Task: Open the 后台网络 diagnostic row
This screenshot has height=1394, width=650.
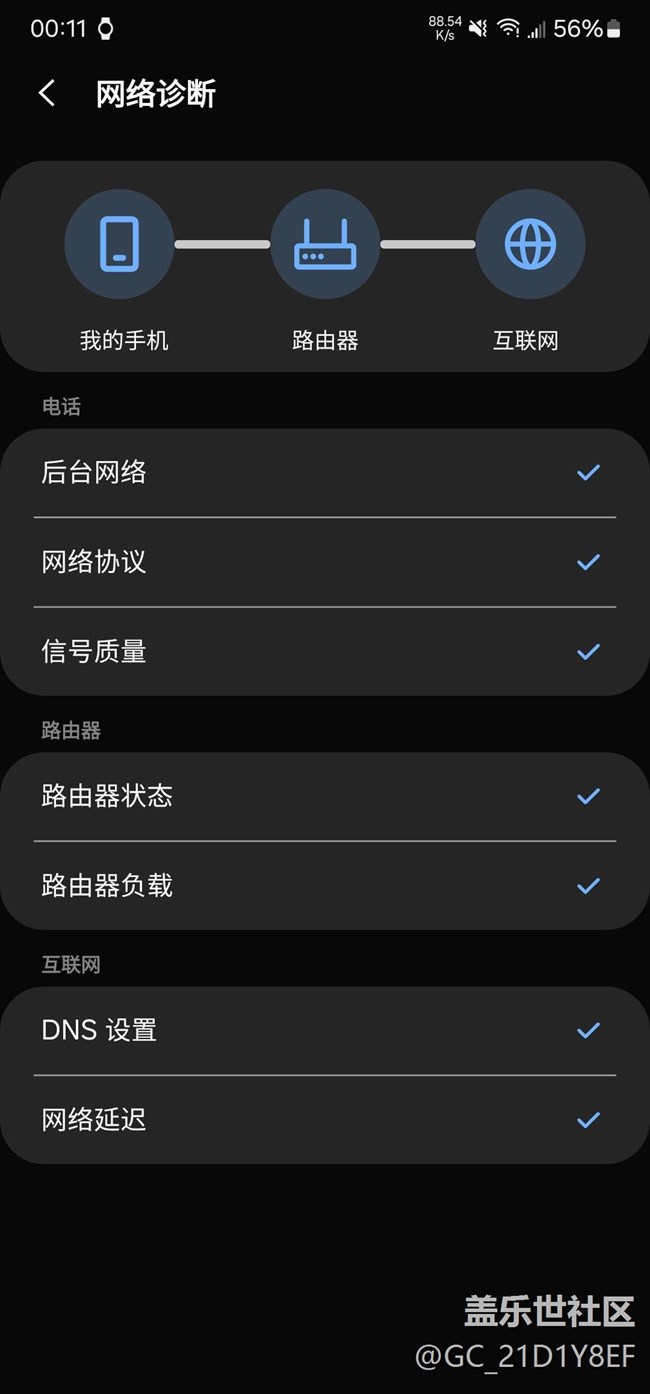Action: (x=325, y=473)
